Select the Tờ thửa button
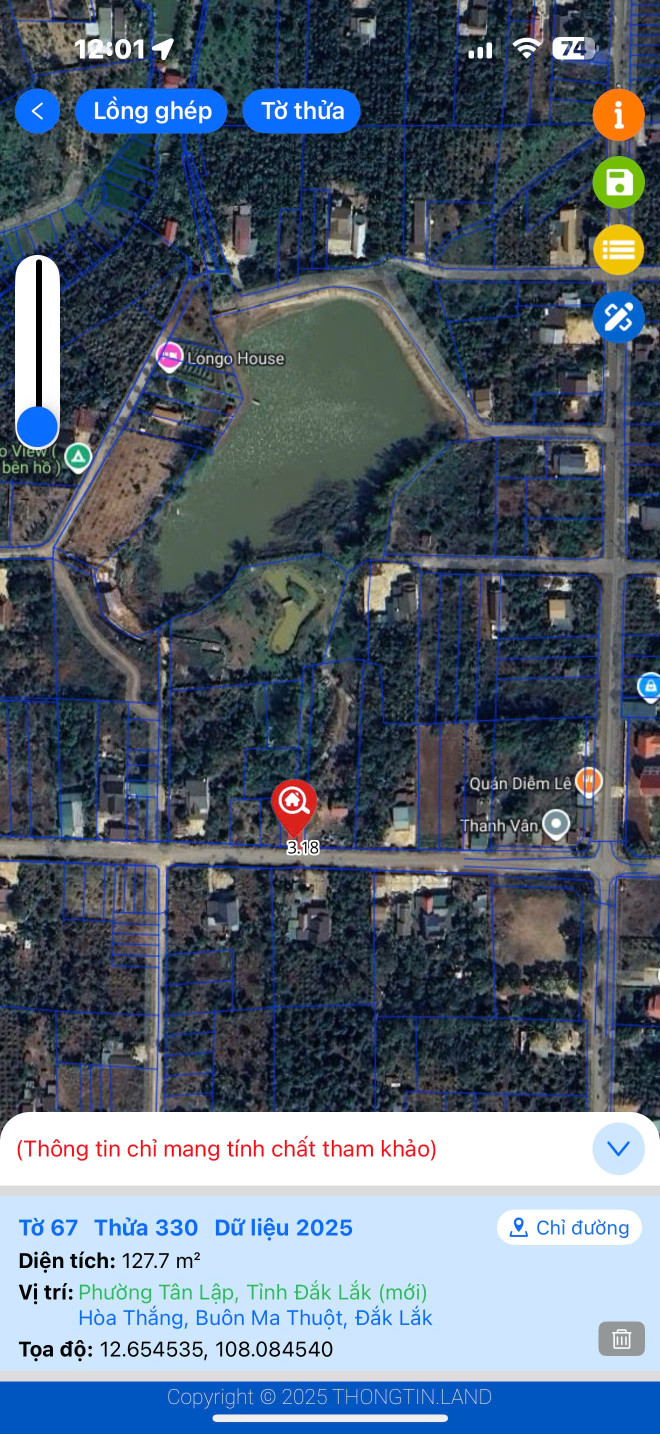Image resolution: width=660 pixels, height=1434 pixels. (302, 111)
